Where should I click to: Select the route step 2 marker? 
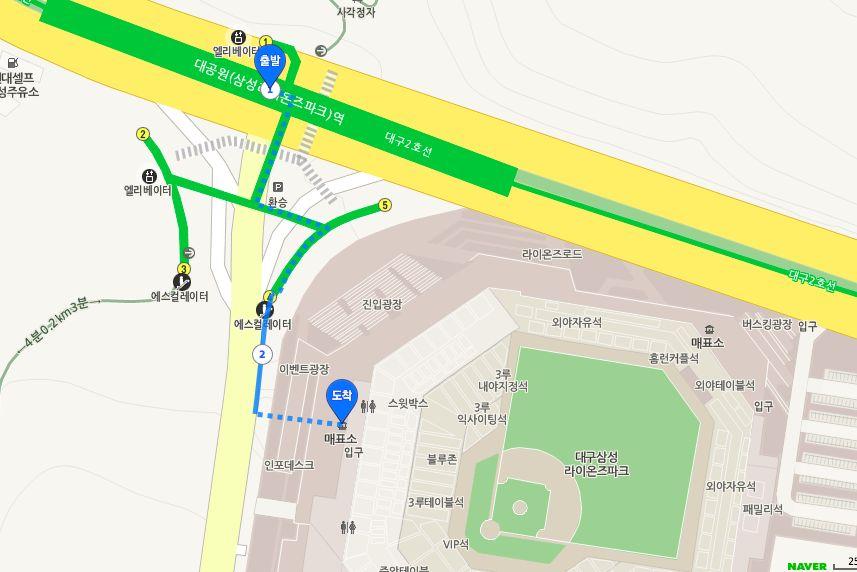[262, 354]
